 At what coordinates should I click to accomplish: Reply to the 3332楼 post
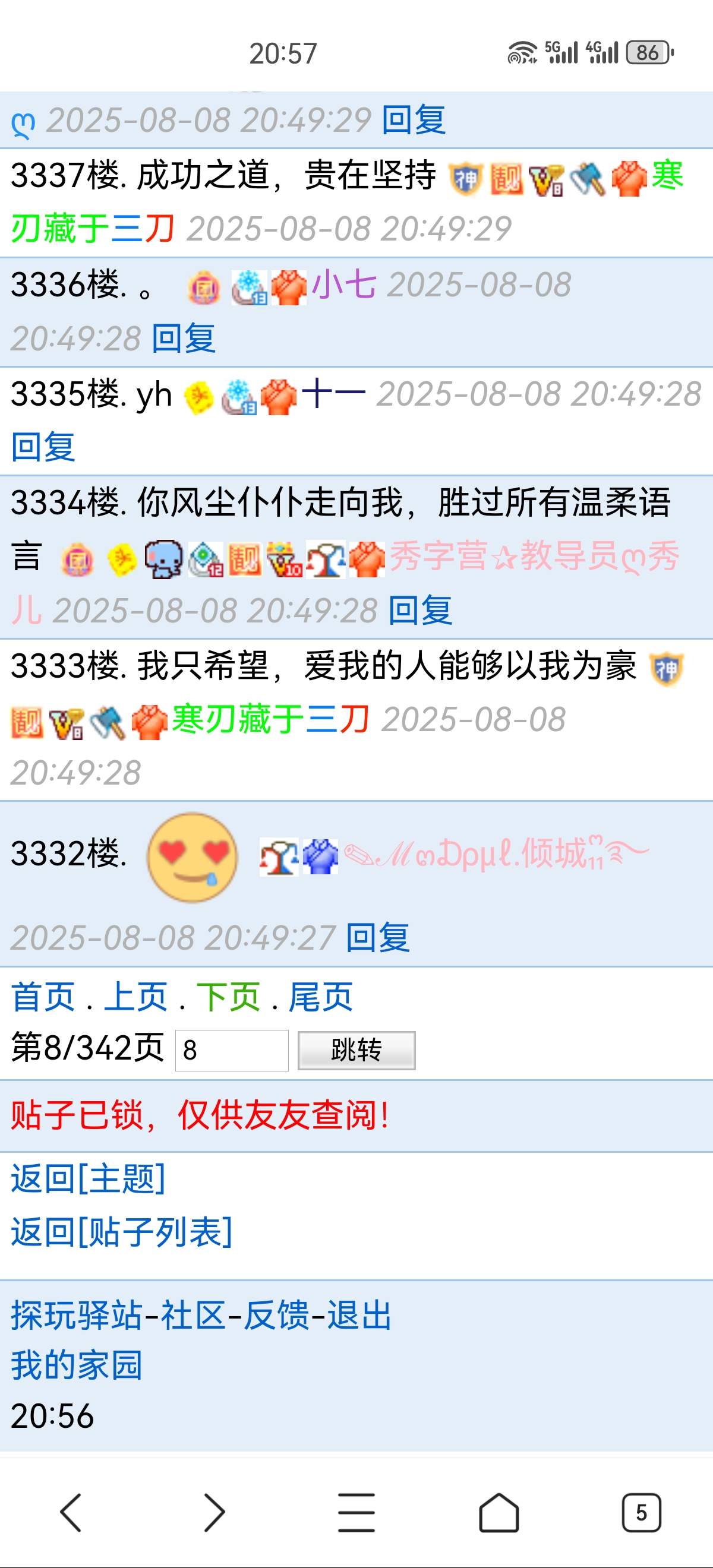click(377, 937)
